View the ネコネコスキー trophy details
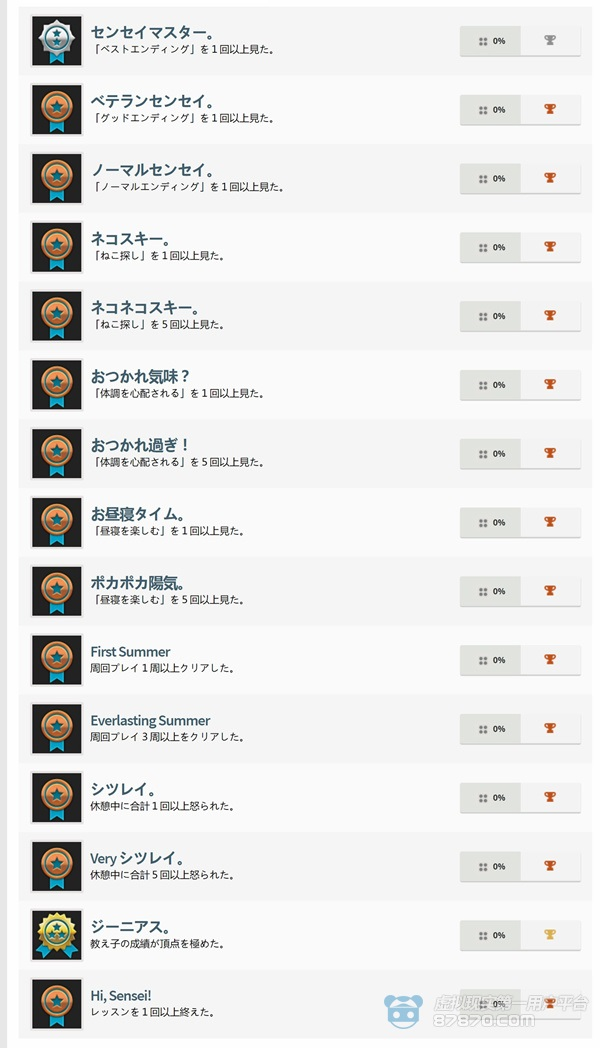Image resolution: width=600 pixels, height=1048 pixels. pos(305,316)
